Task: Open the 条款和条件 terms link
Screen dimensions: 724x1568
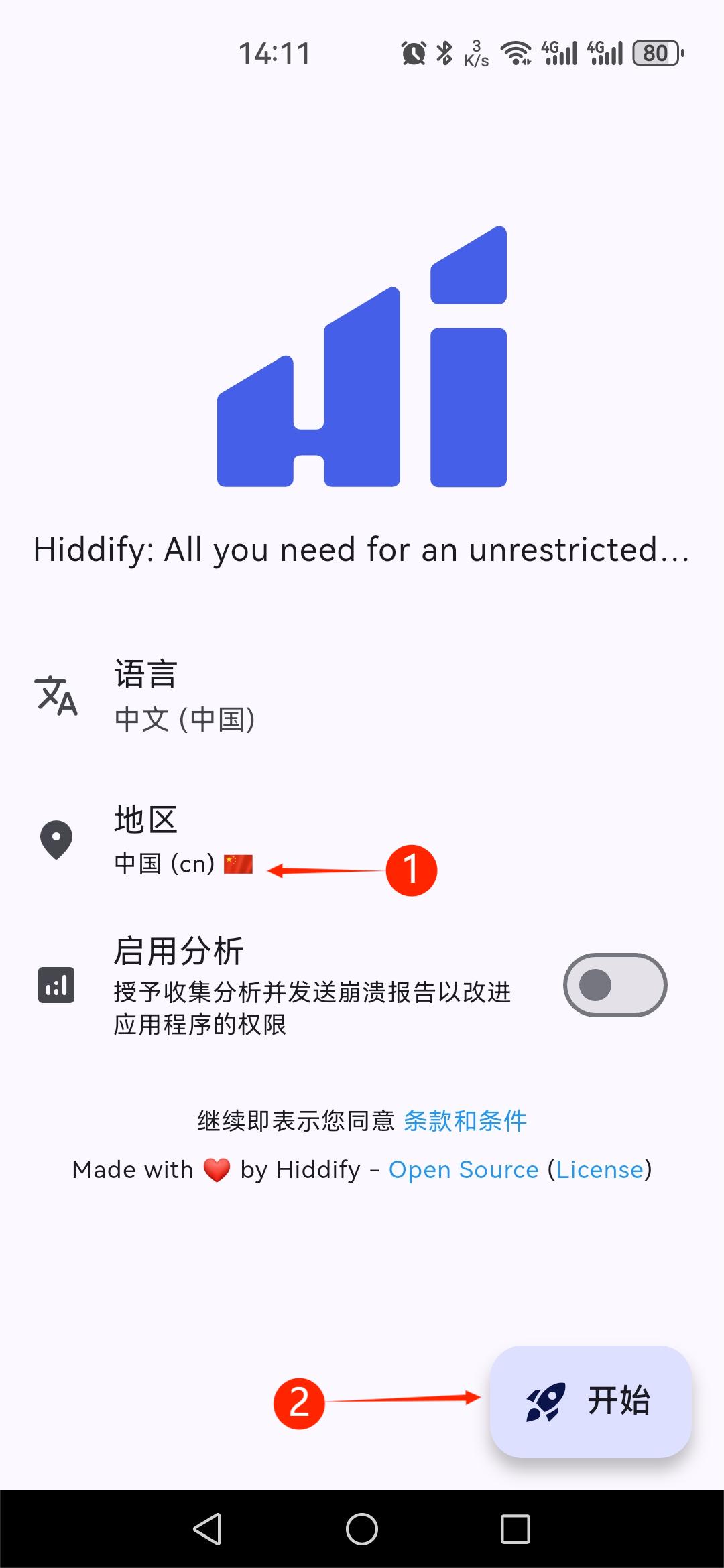Action: click(x=465, y=1120)
